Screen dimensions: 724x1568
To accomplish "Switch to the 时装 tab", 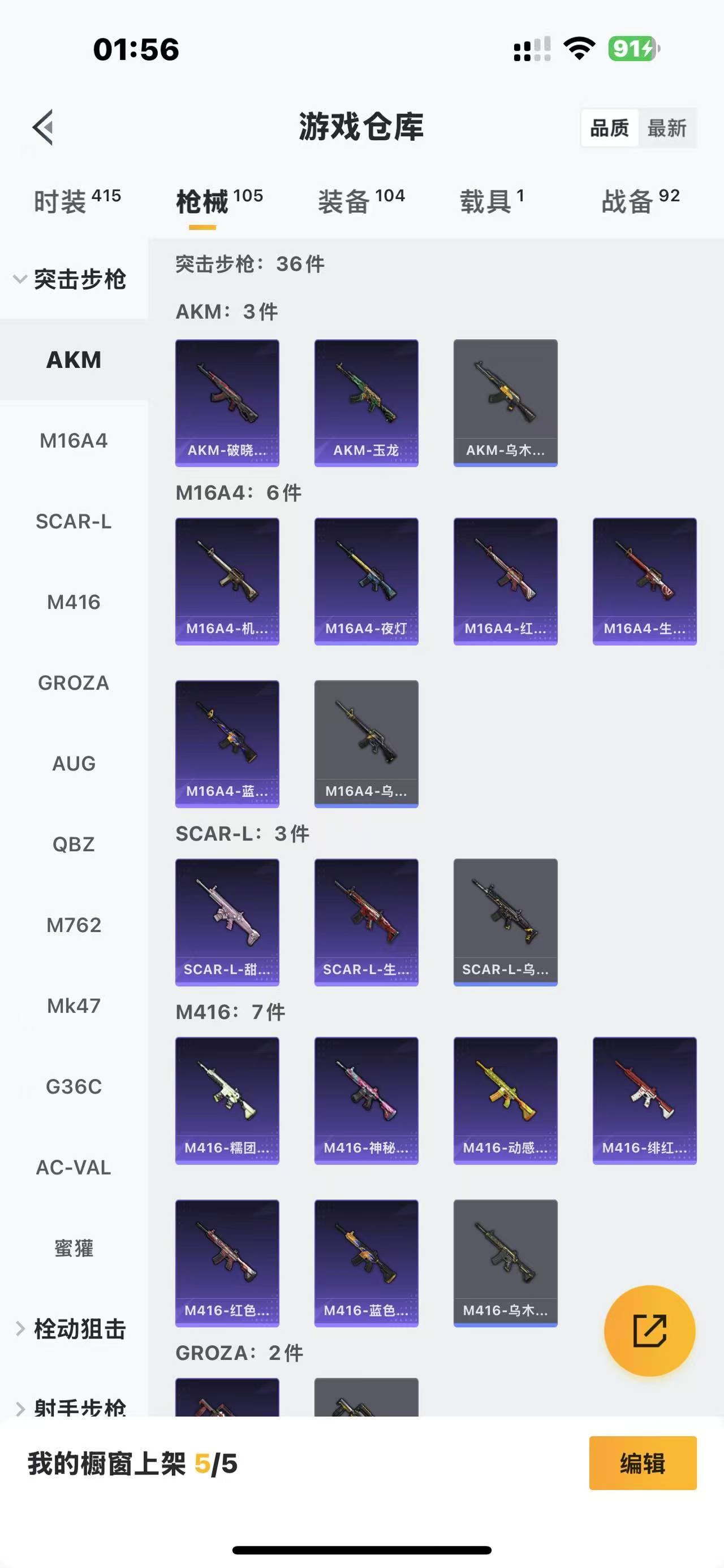I will [77, 201].
